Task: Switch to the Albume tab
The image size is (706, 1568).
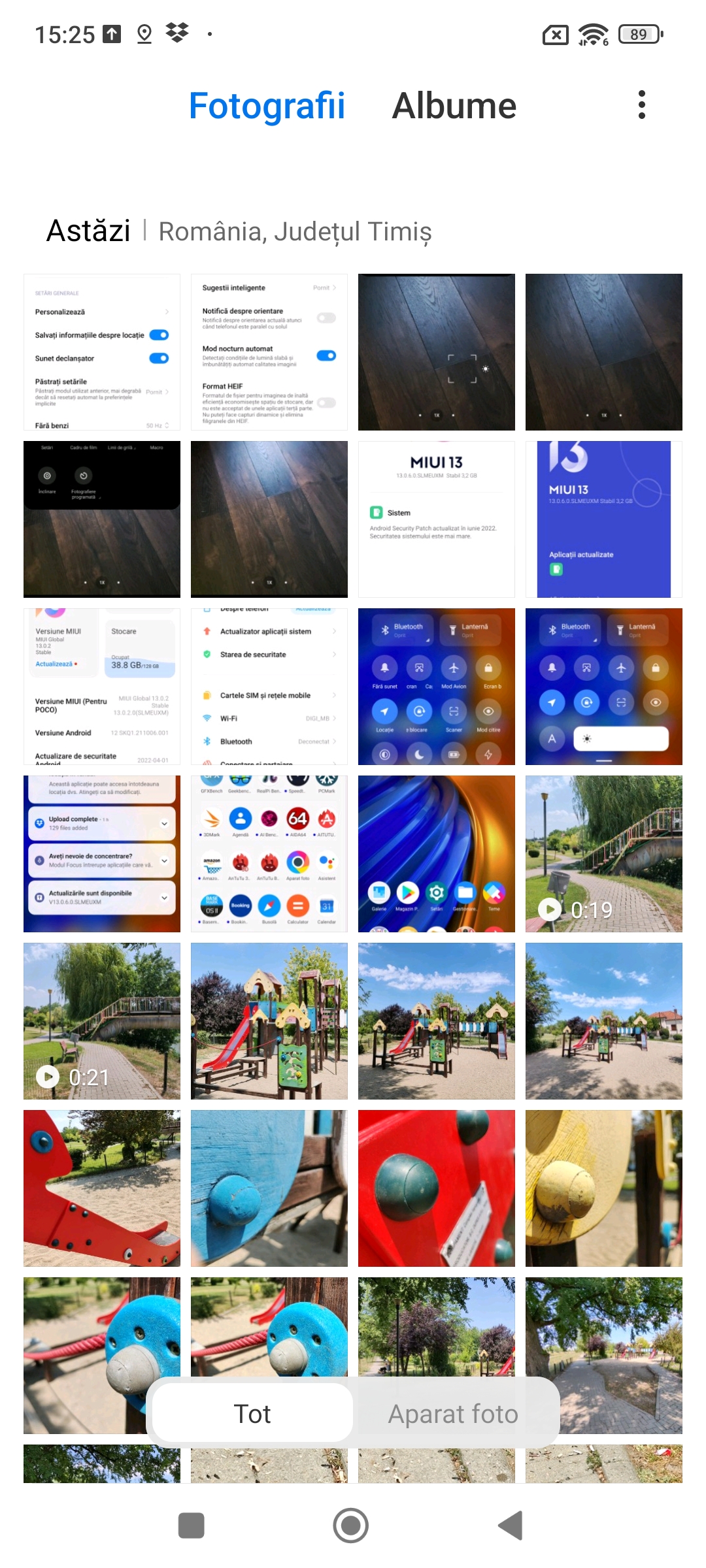Action: coord(454,106)
